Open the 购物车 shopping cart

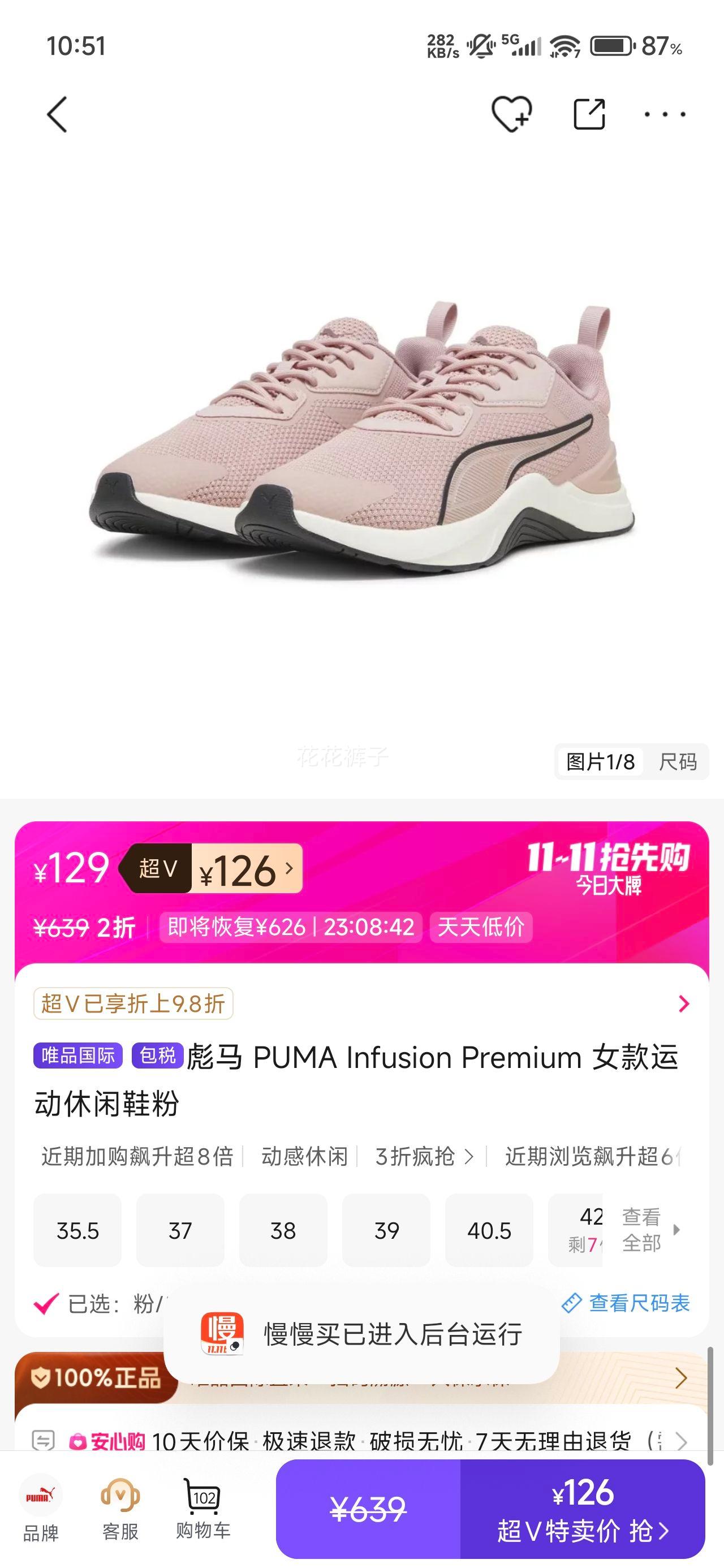(204, 1507)
